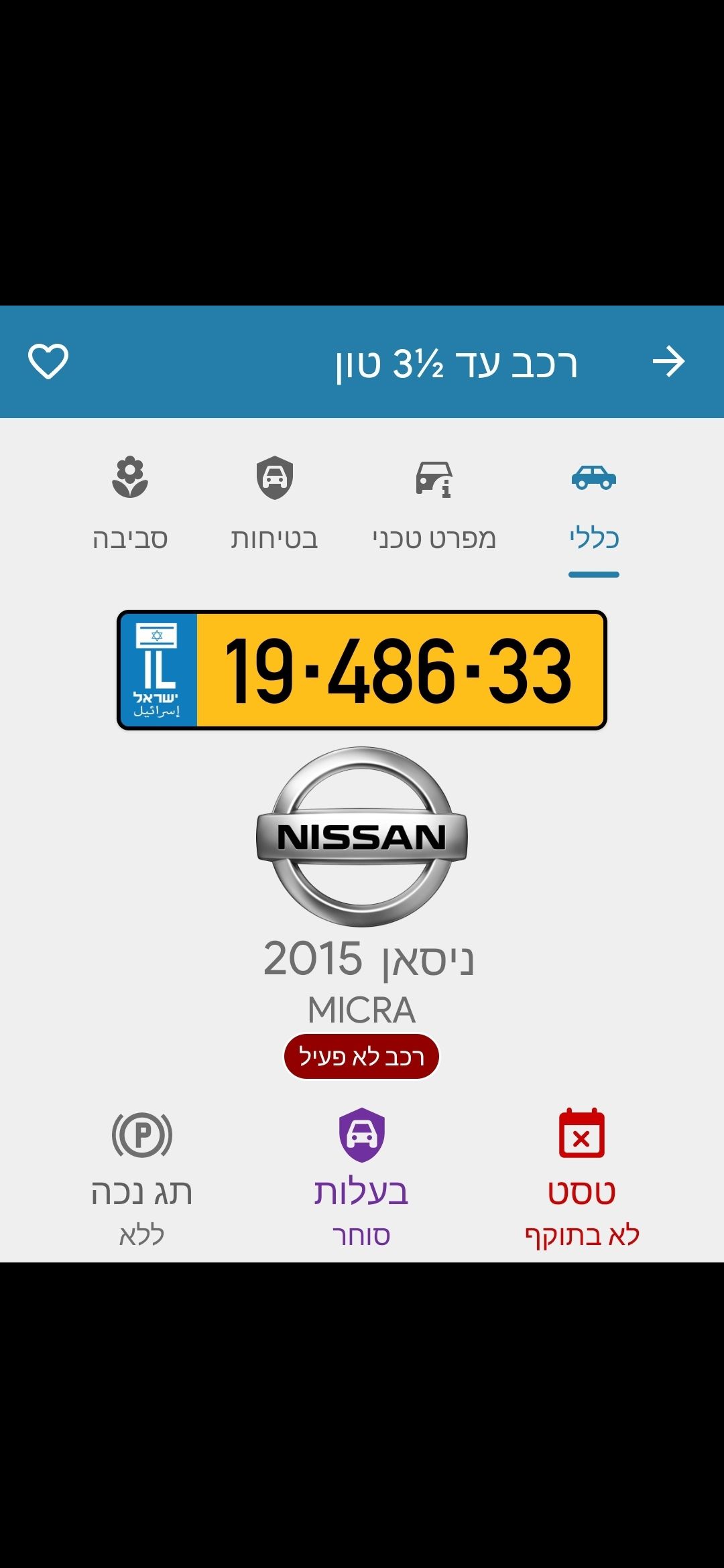The image size is (724, 1568).
Task: Add this vehicle to favorites with the heart
Action: click(x=48, y=362)
